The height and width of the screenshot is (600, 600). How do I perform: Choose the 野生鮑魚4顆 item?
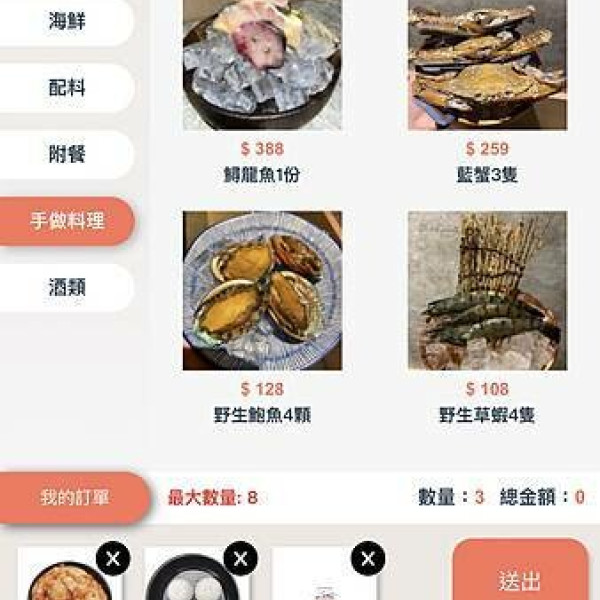pos(262,291)
